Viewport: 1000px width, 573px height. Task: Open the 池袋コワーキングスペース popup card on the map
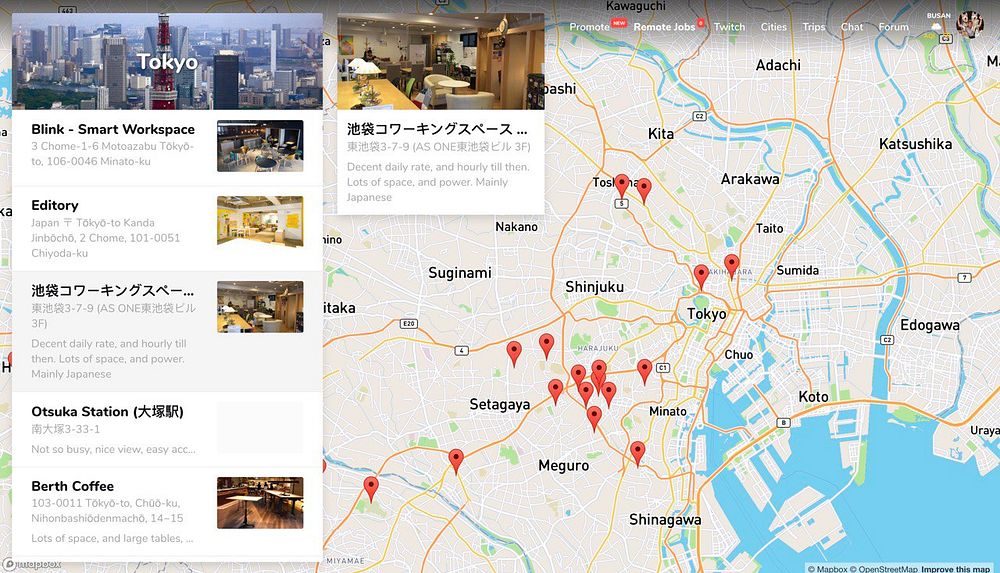pos(440,130)
